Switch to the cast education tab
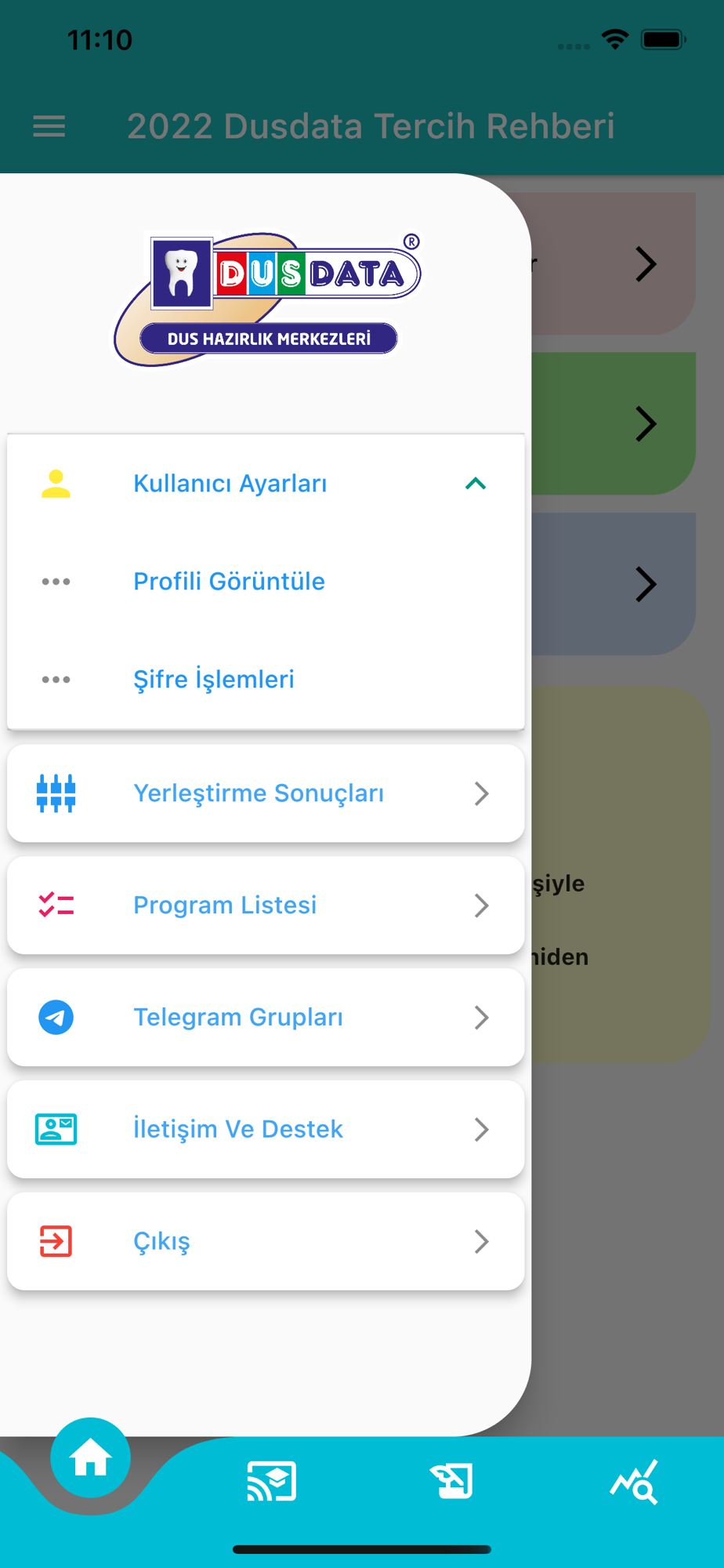Screen dimensions: 724x1568 [272, 1481]
